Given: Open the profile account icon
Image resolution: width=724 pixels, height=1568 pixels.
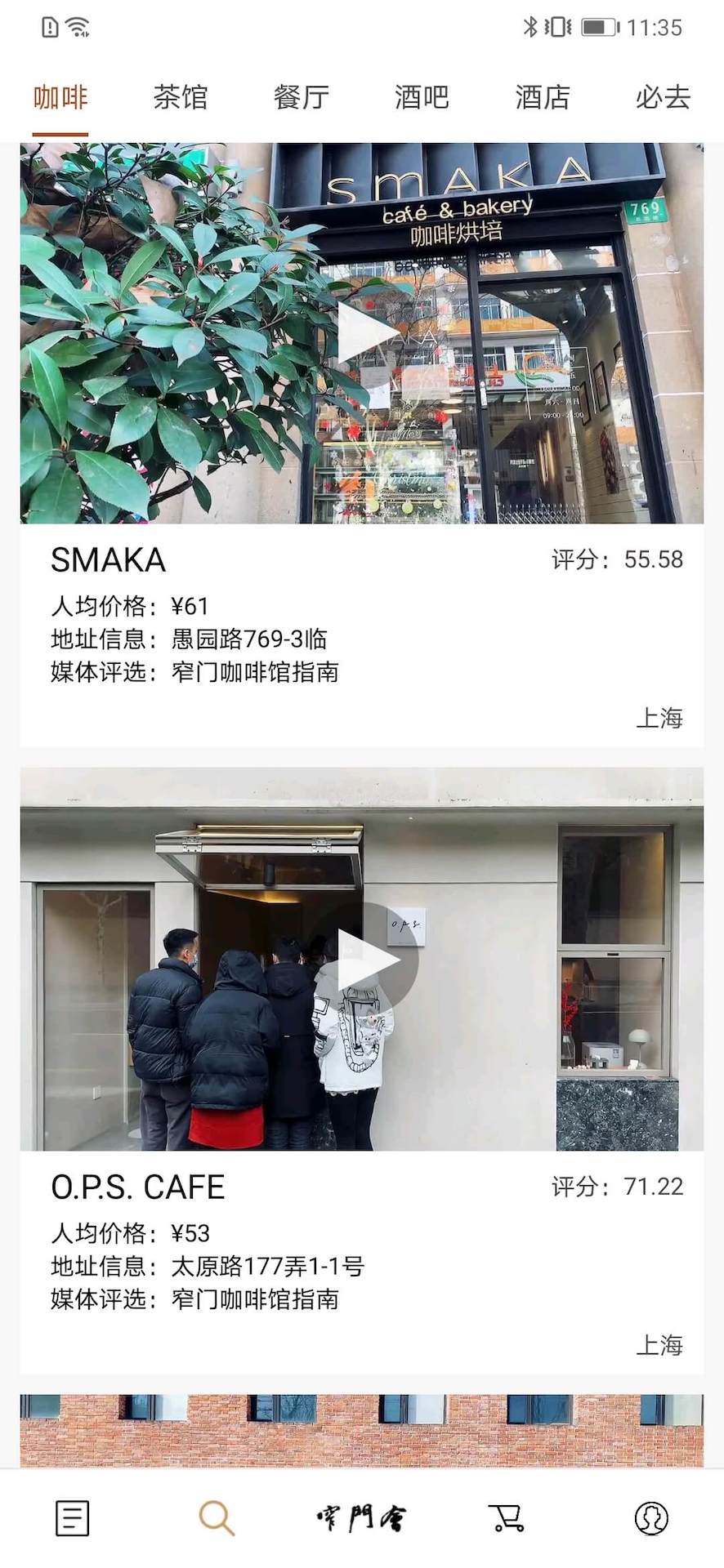Looking at the screenshot, I should (651, 1517).
